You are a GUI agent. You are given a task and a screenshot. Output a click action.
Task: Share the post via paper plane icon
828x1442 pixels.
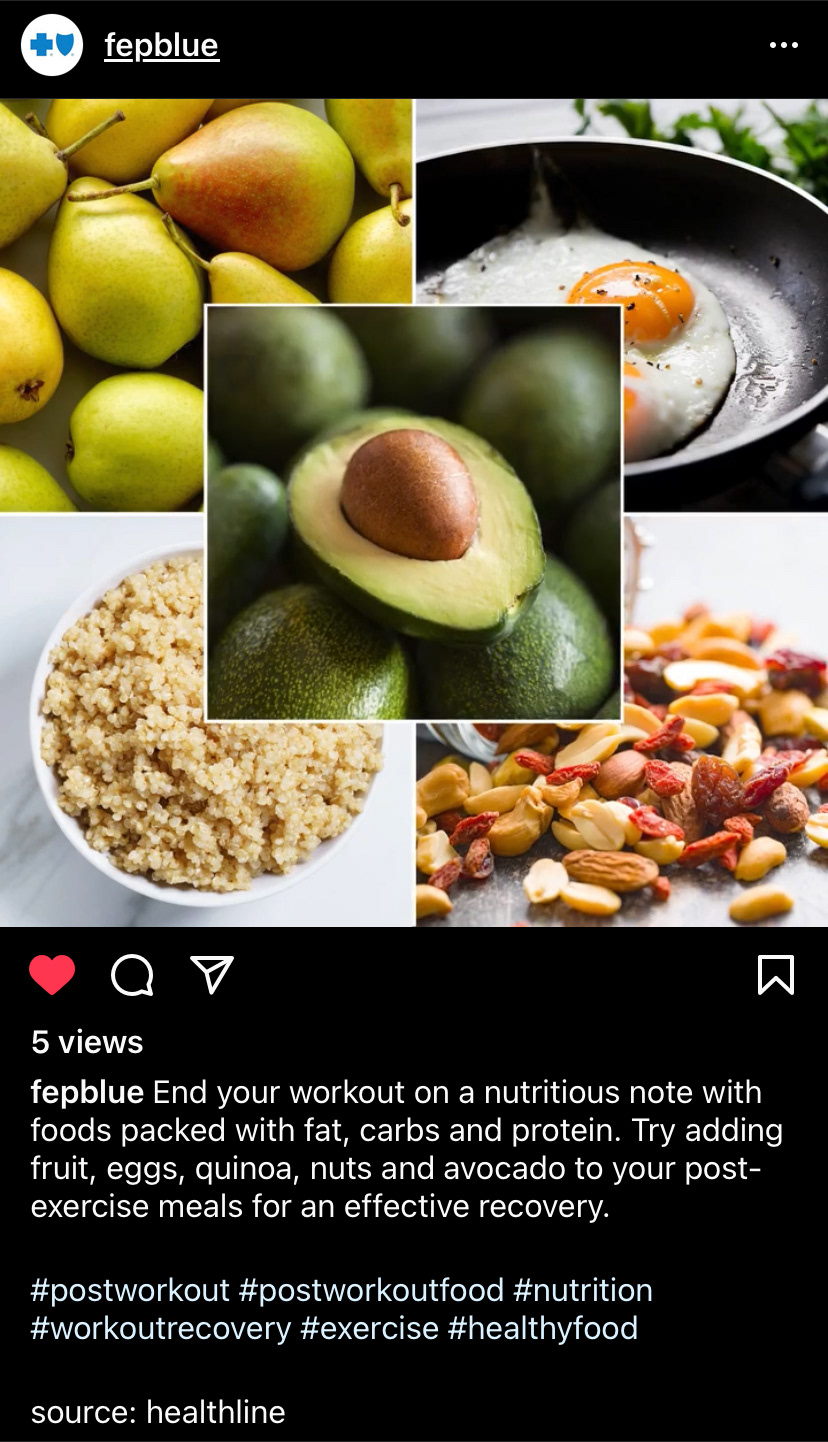[211, 975]
